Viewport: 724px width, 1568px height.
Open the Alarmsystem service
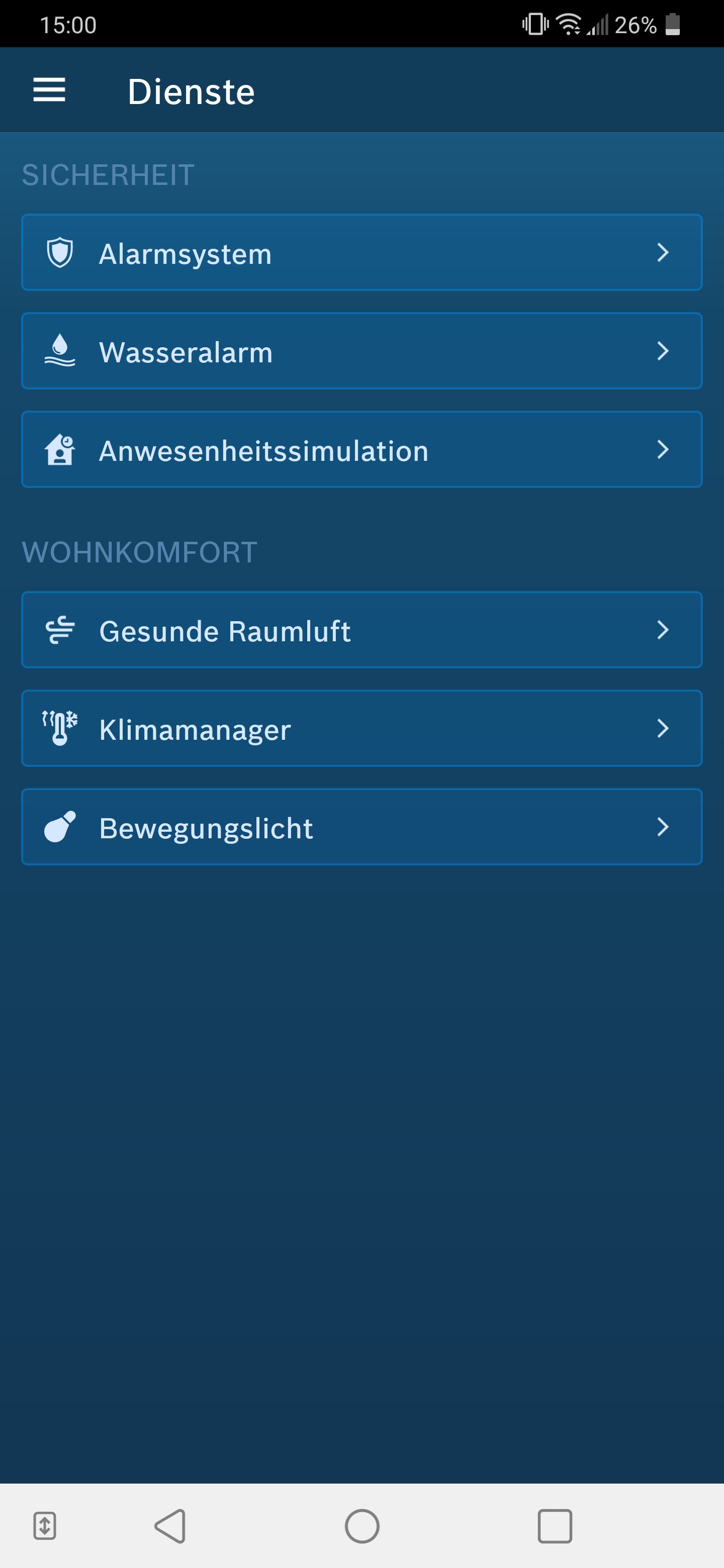pos(361,253)
